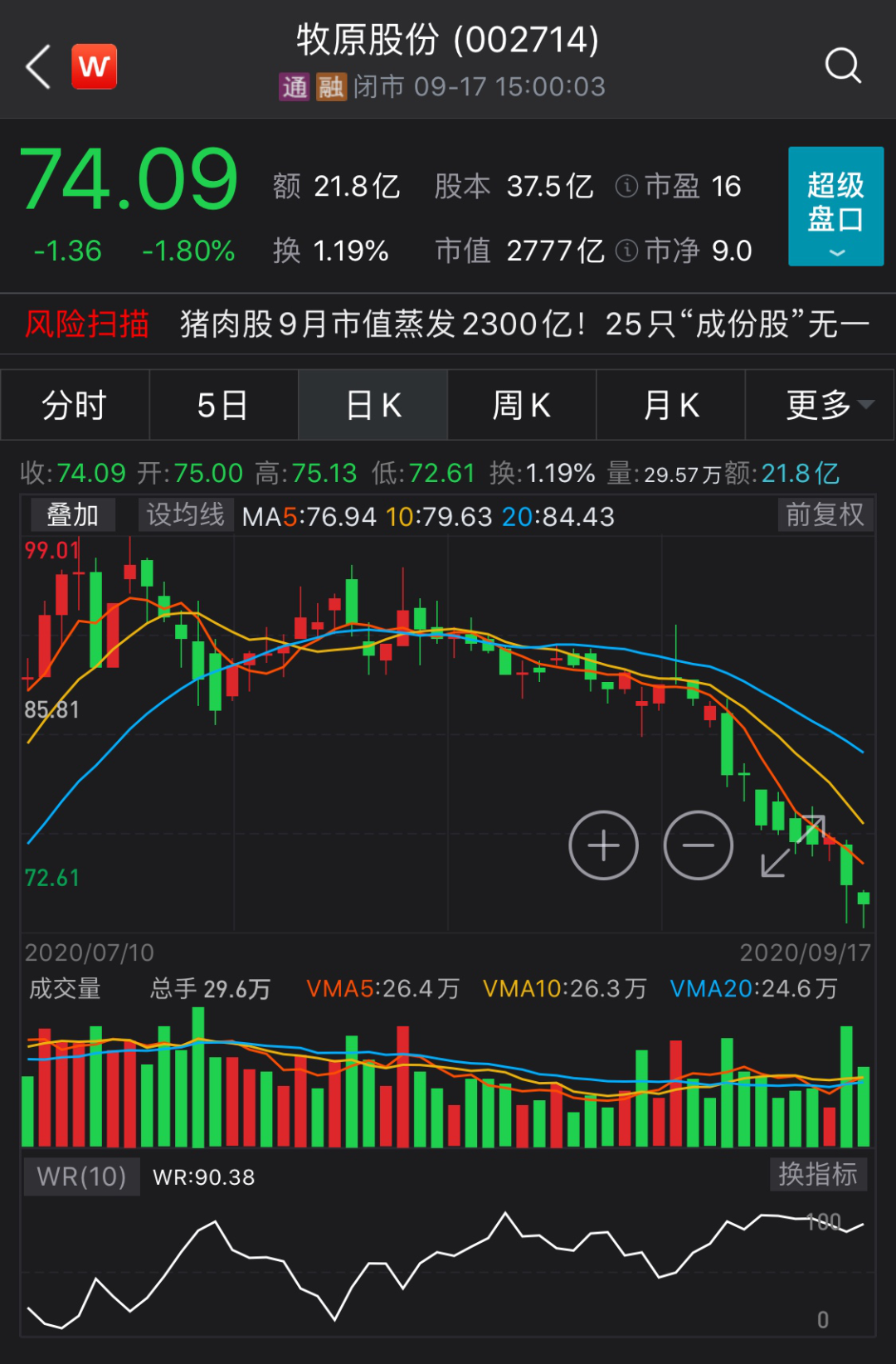Switch to the 周K chart tab
896x1364 pixels.
point(522,406)
